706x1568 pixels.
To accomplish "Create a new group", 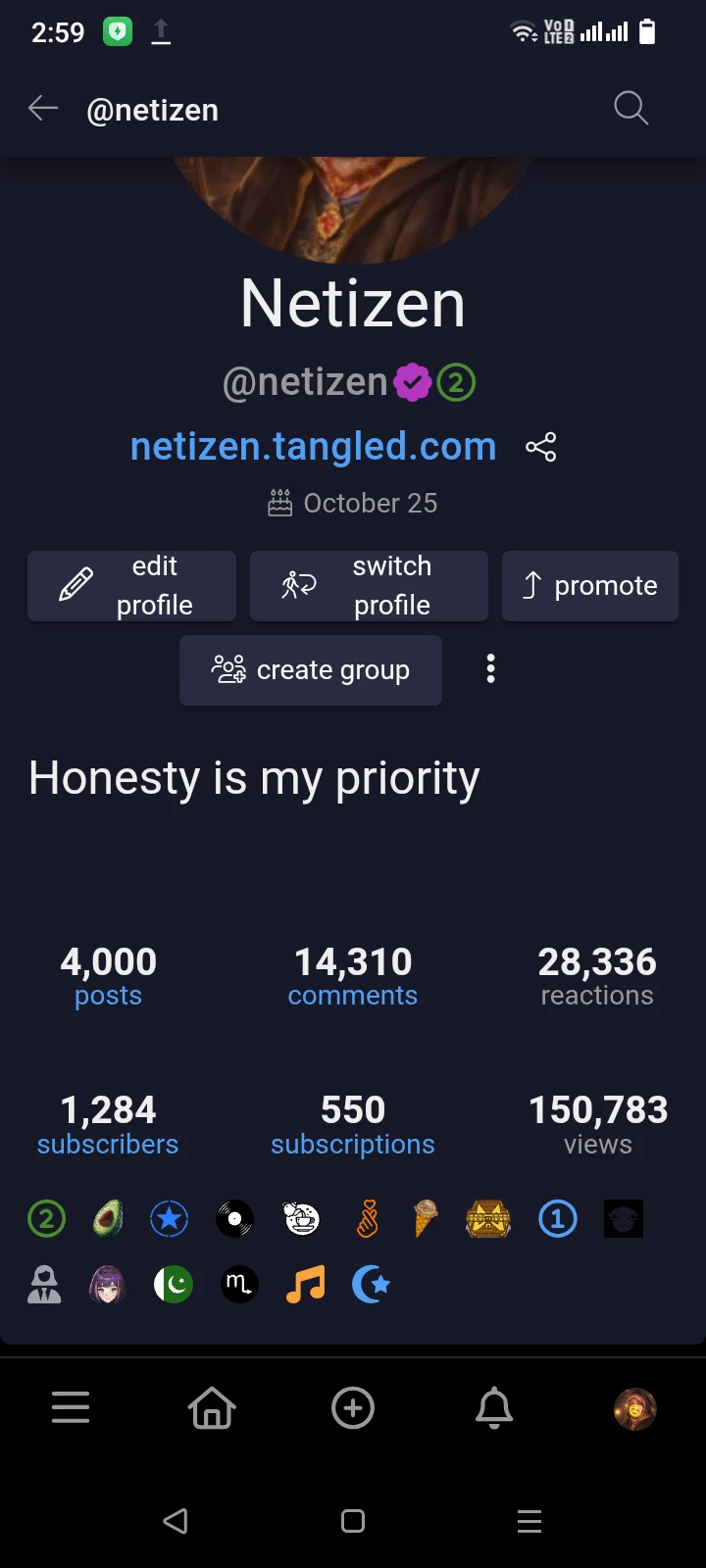I will pos(311,670).
